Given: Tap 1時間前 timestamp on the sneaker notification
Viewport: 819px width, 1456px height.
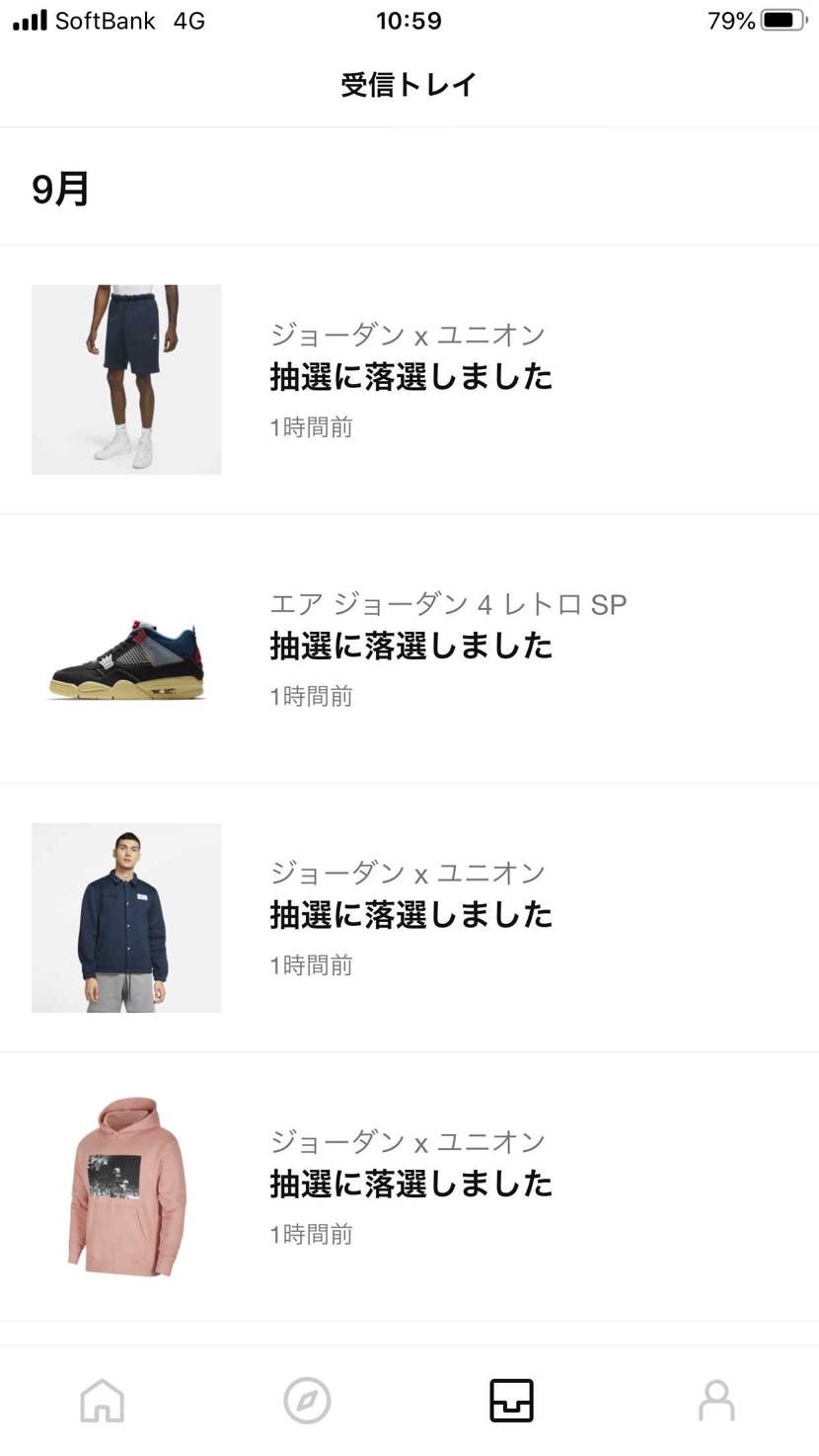Looking at the screenshot, I should coord(312,696).
